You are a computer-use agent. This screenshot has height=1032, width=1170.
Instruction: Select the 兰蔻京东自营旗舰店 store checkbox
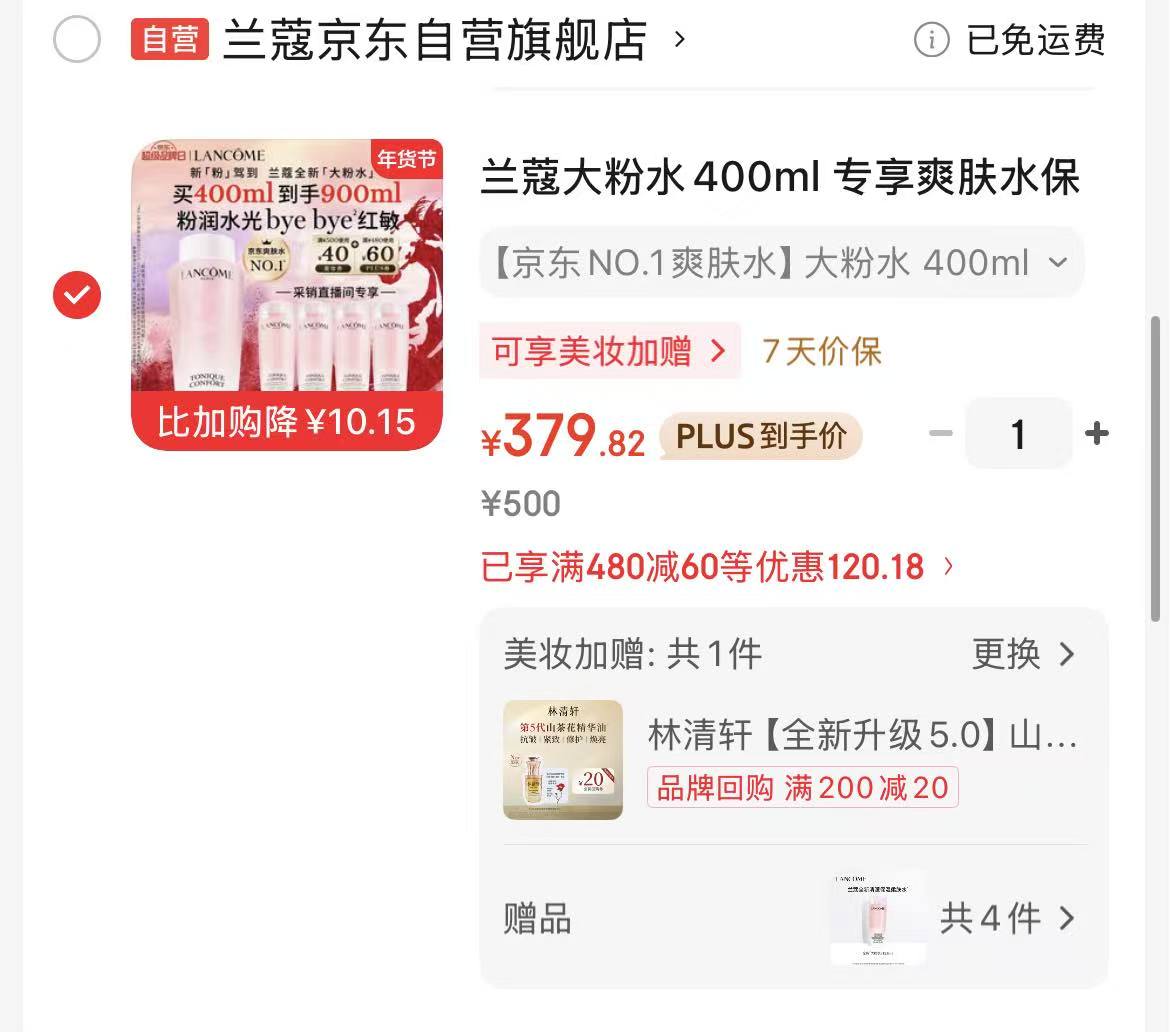click(77, 40)
